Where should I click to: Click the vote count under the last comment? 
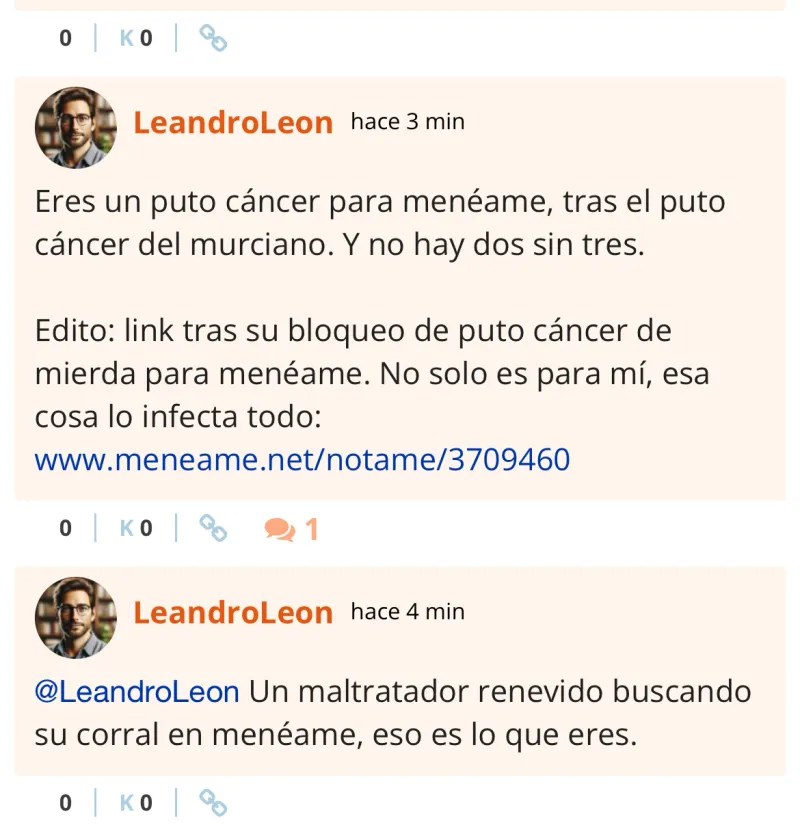65,801
